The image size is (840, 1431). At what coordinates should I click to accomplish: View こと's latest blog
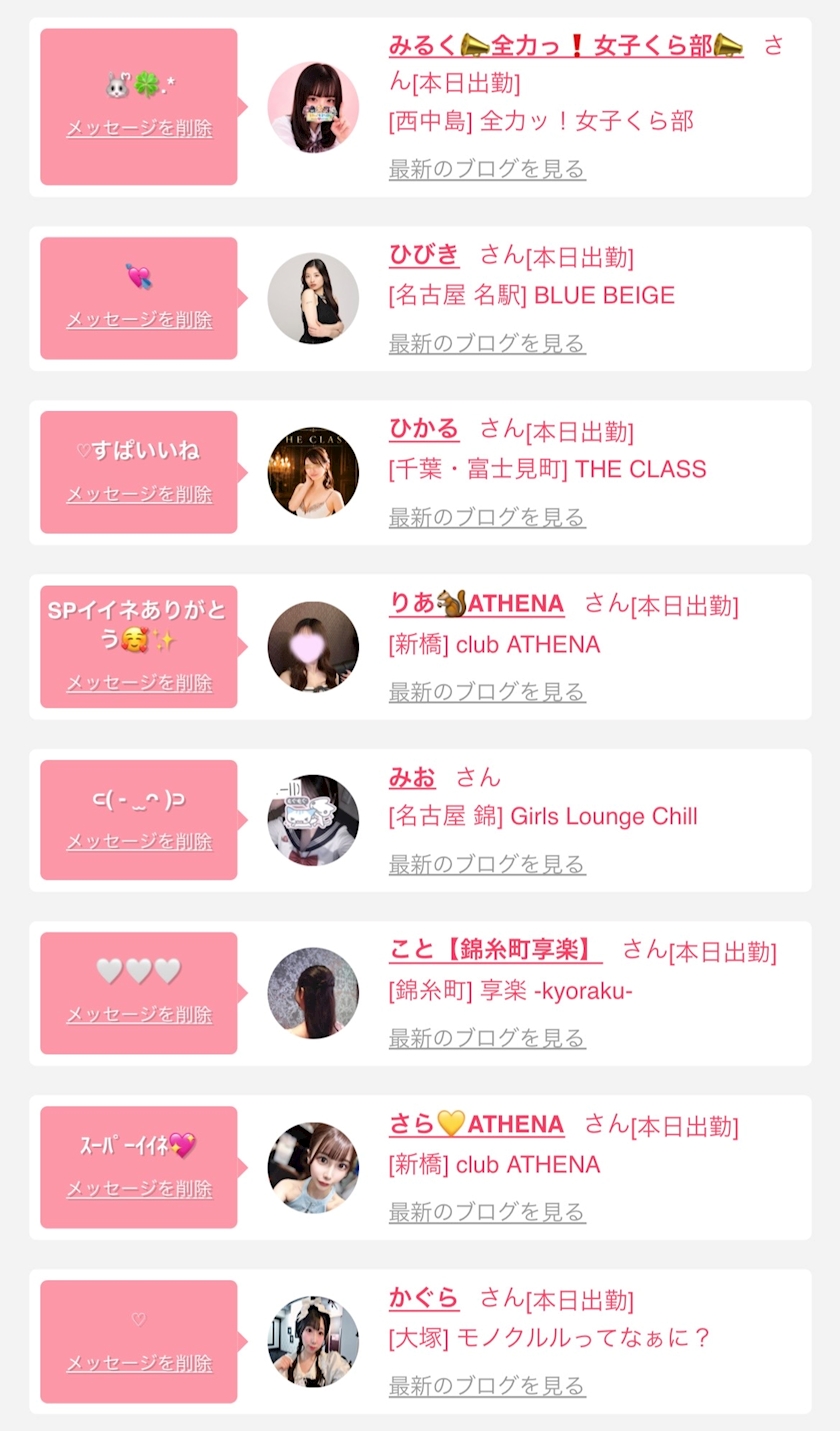tap(487, 1038)
